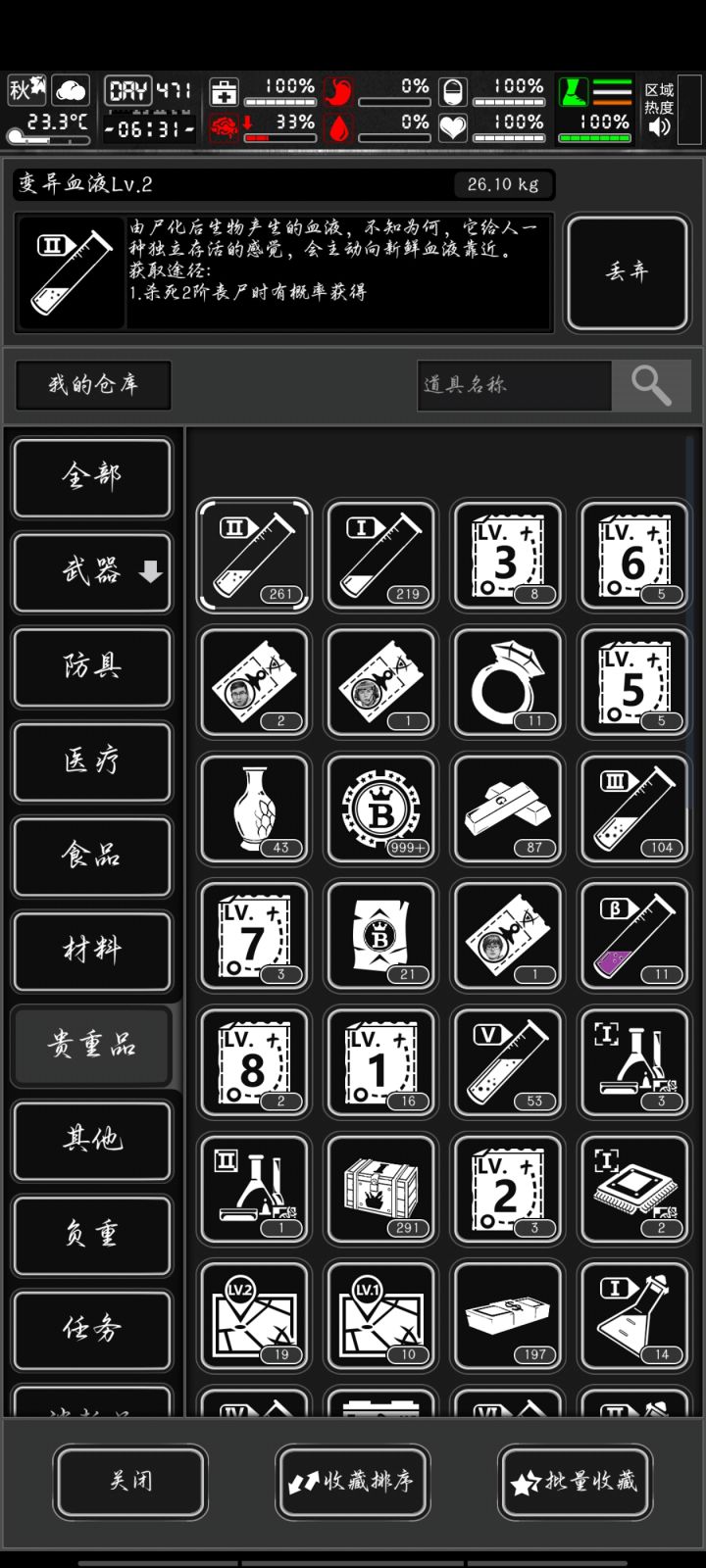The width and height of the screenshot is (706, 1568).
Task: Switch to the 其他 category
Action: coord(92,1139)
